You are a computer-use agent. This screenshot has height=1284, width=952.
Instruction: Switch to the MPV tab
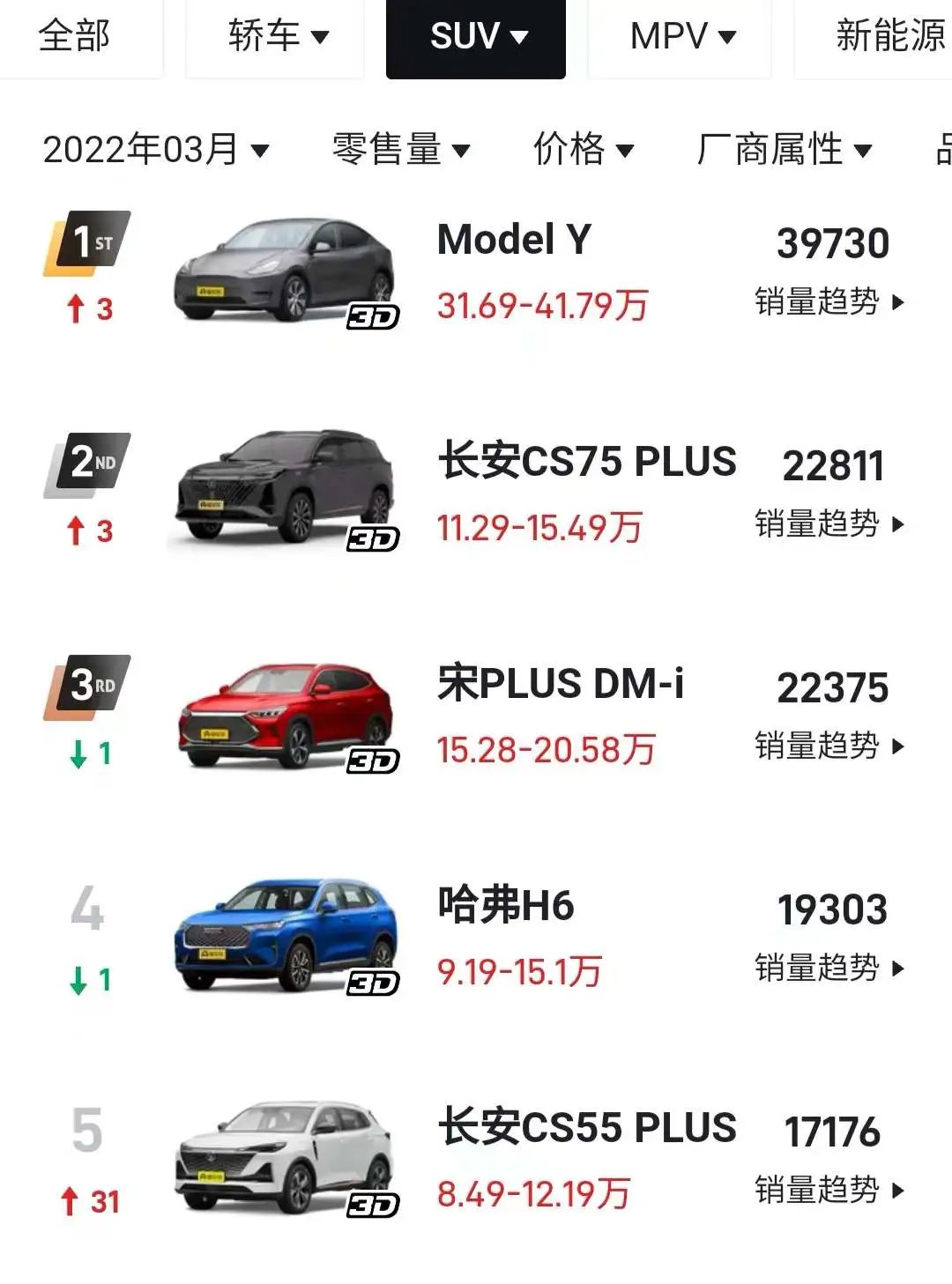[x=679, y=37]
